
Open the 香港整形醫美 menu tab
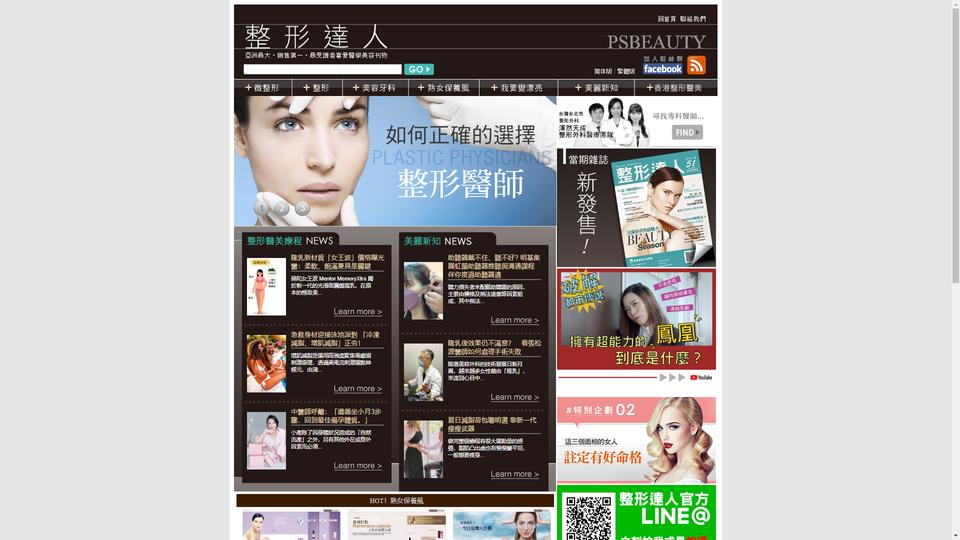[675, 88]
